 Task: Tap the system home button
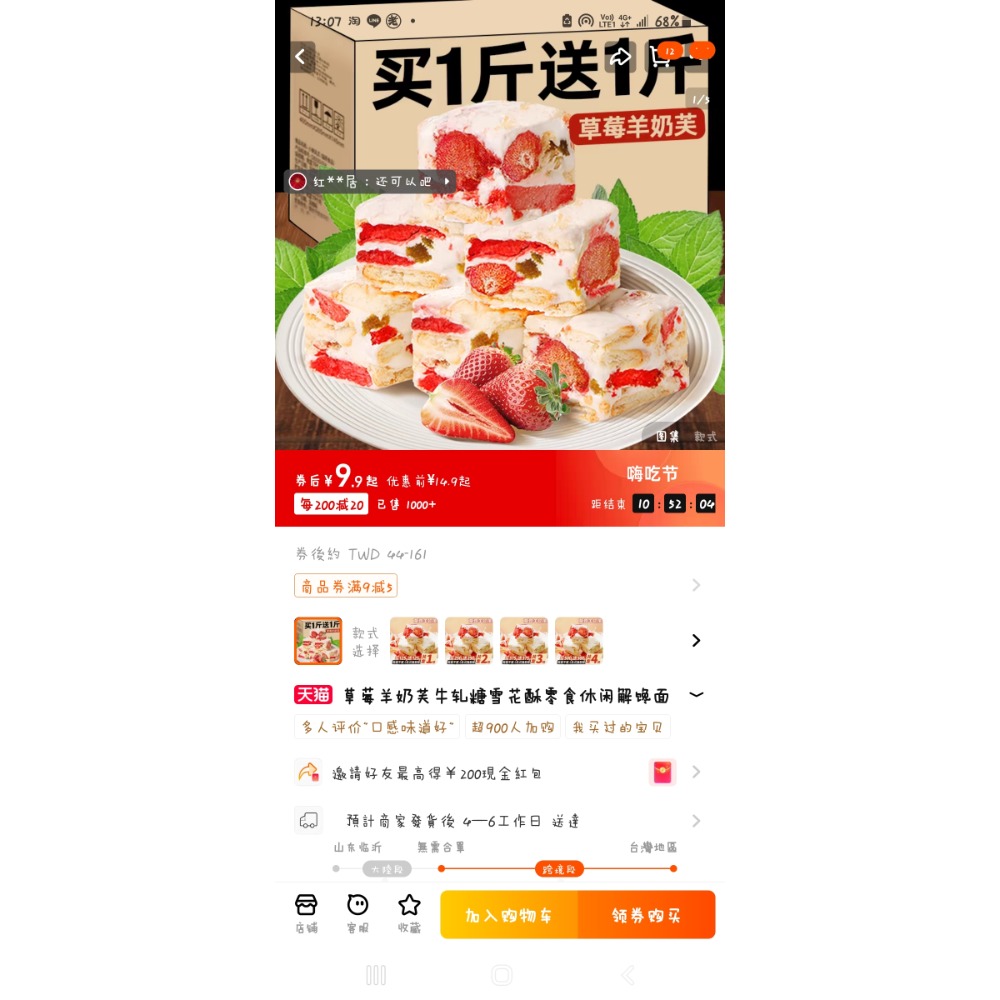click(x=501, y=975)
